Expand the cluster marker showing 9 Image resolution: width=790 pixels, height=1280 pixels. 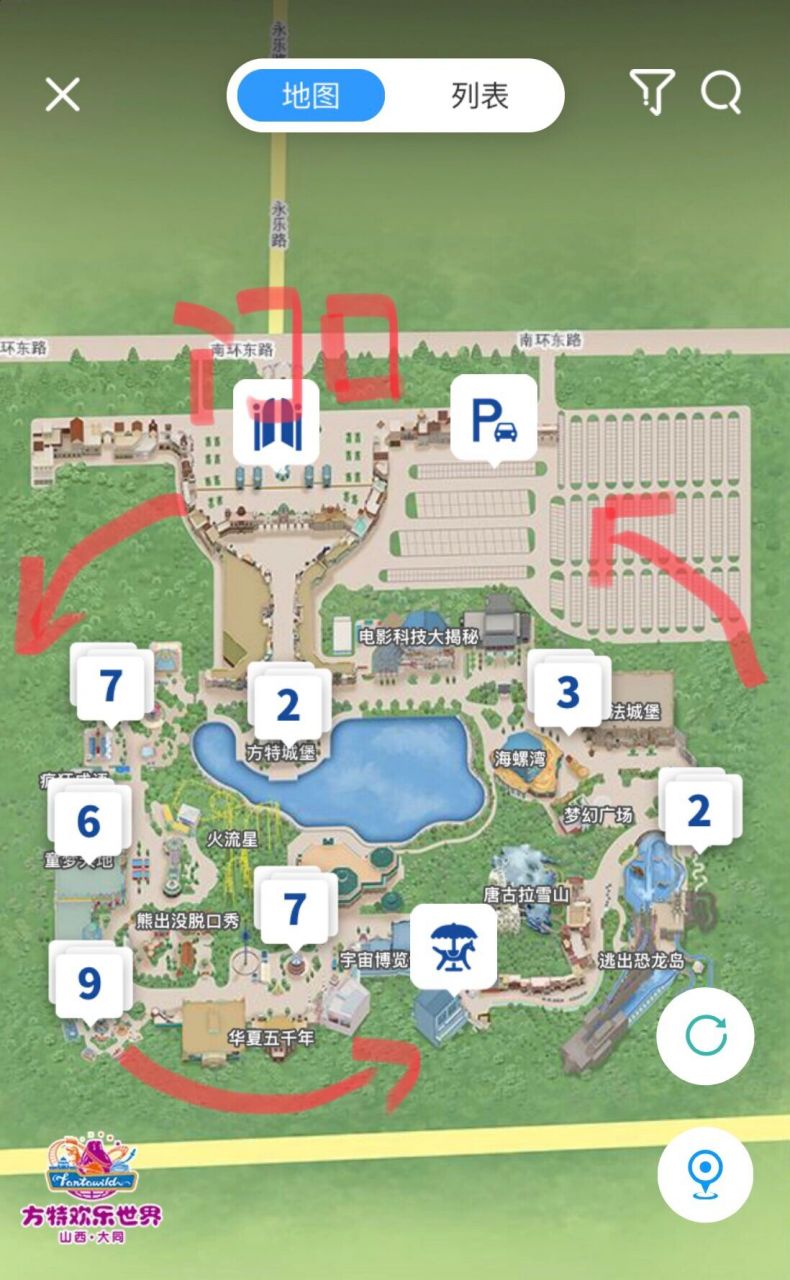(90, 984)
